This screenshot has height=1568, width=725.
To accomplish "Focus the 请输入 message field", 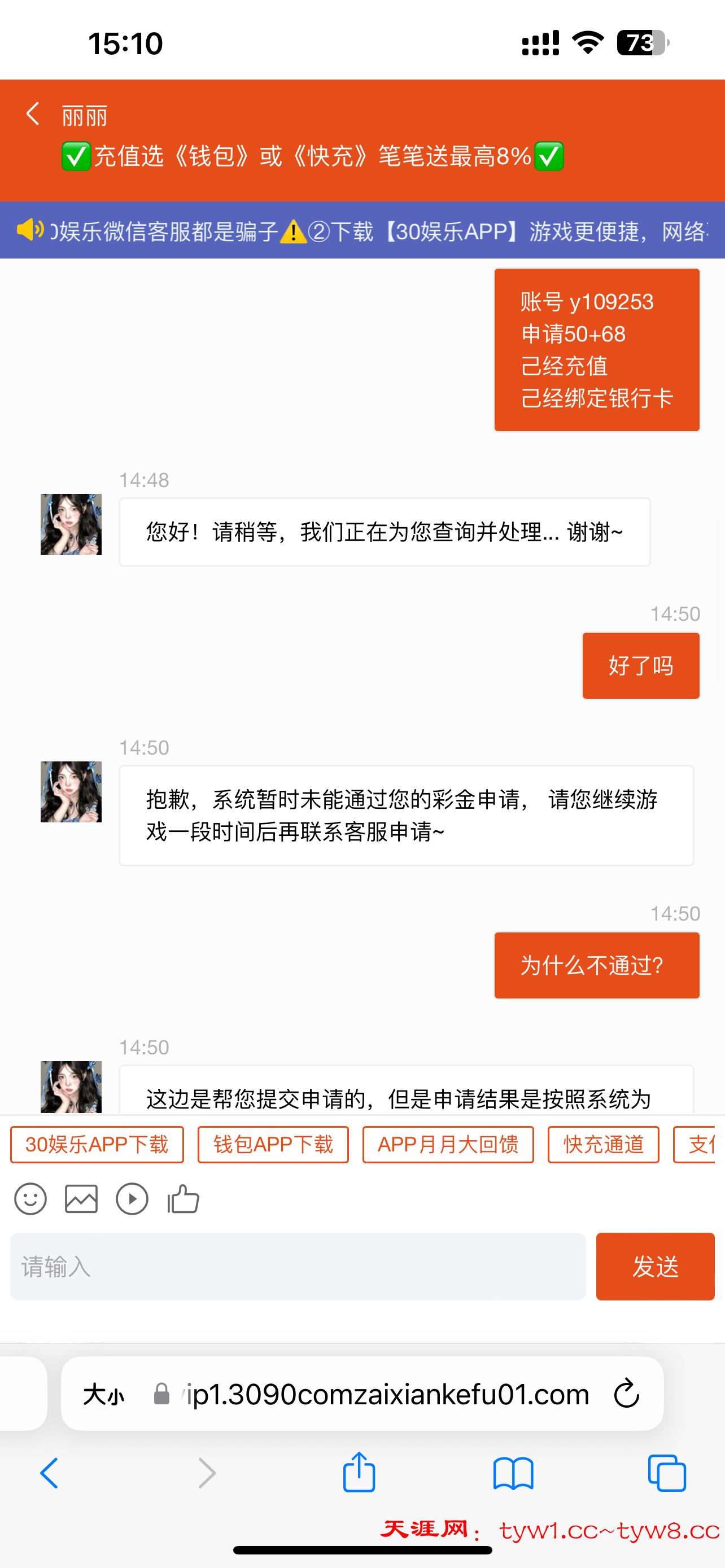I will tap(298, 1267).
